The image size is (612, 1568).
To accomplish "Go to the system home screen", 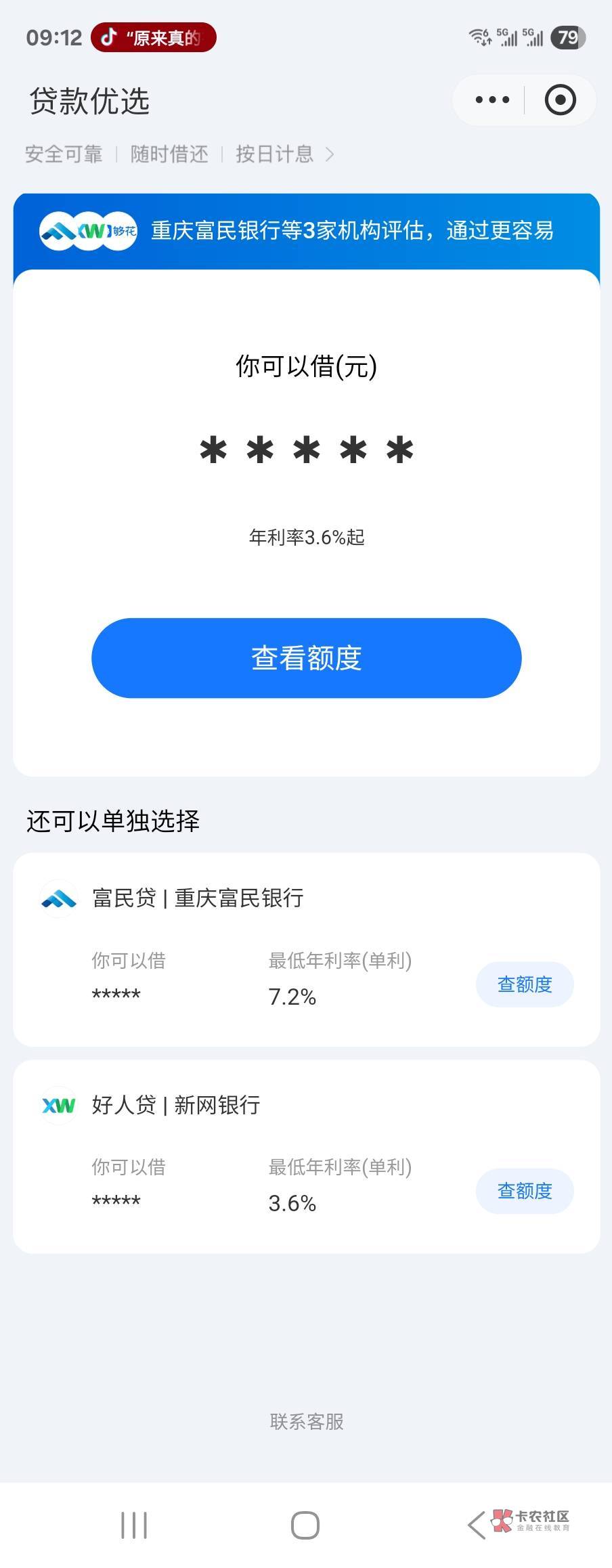I will pyautogui.click(x=305, y=1525).
